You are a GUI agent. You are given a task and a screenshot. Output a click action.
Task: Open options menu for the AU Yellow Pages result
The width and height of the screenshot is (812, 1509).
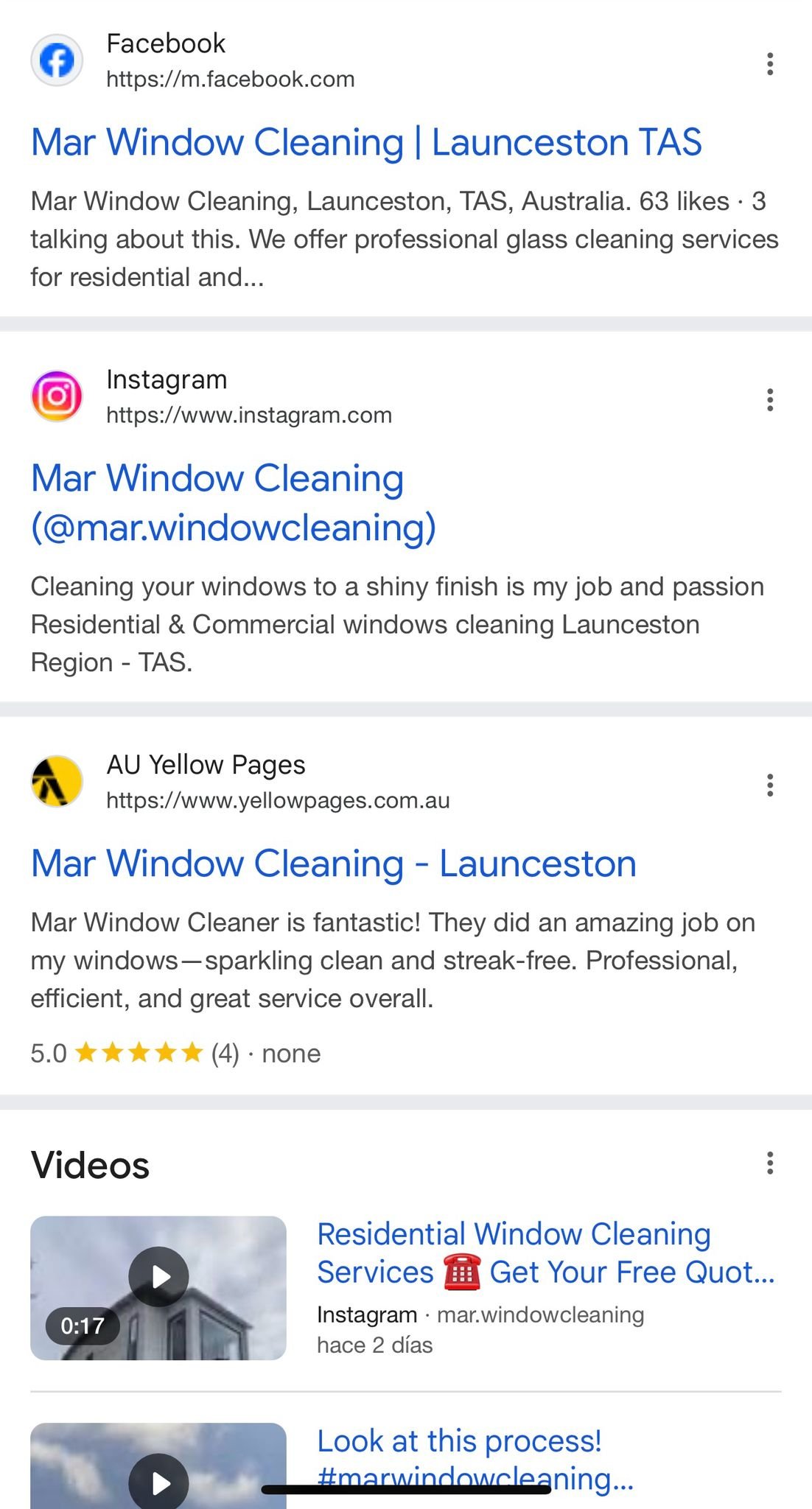tap(770, 785)
